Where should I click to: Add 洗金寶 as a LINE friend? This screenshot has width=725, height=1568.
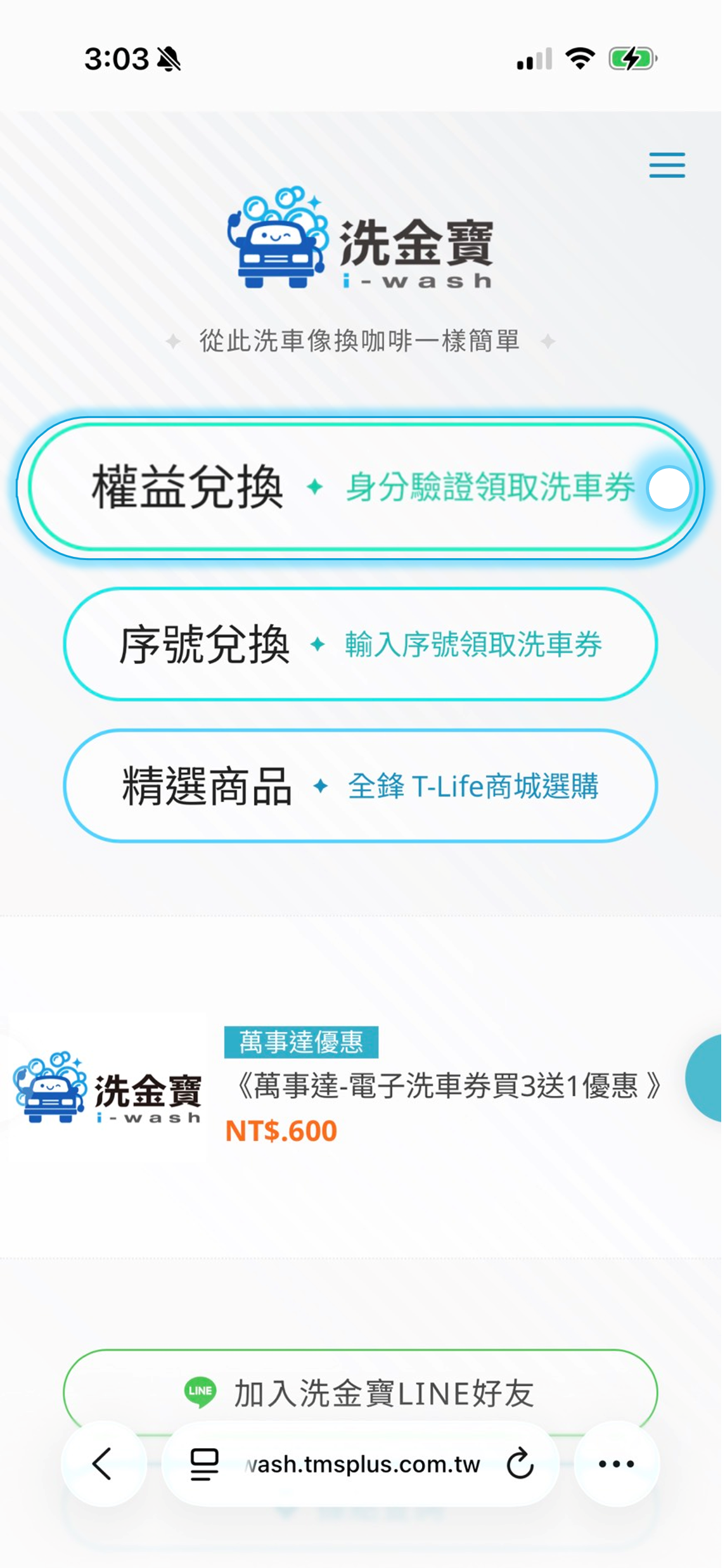[360, 1393]
